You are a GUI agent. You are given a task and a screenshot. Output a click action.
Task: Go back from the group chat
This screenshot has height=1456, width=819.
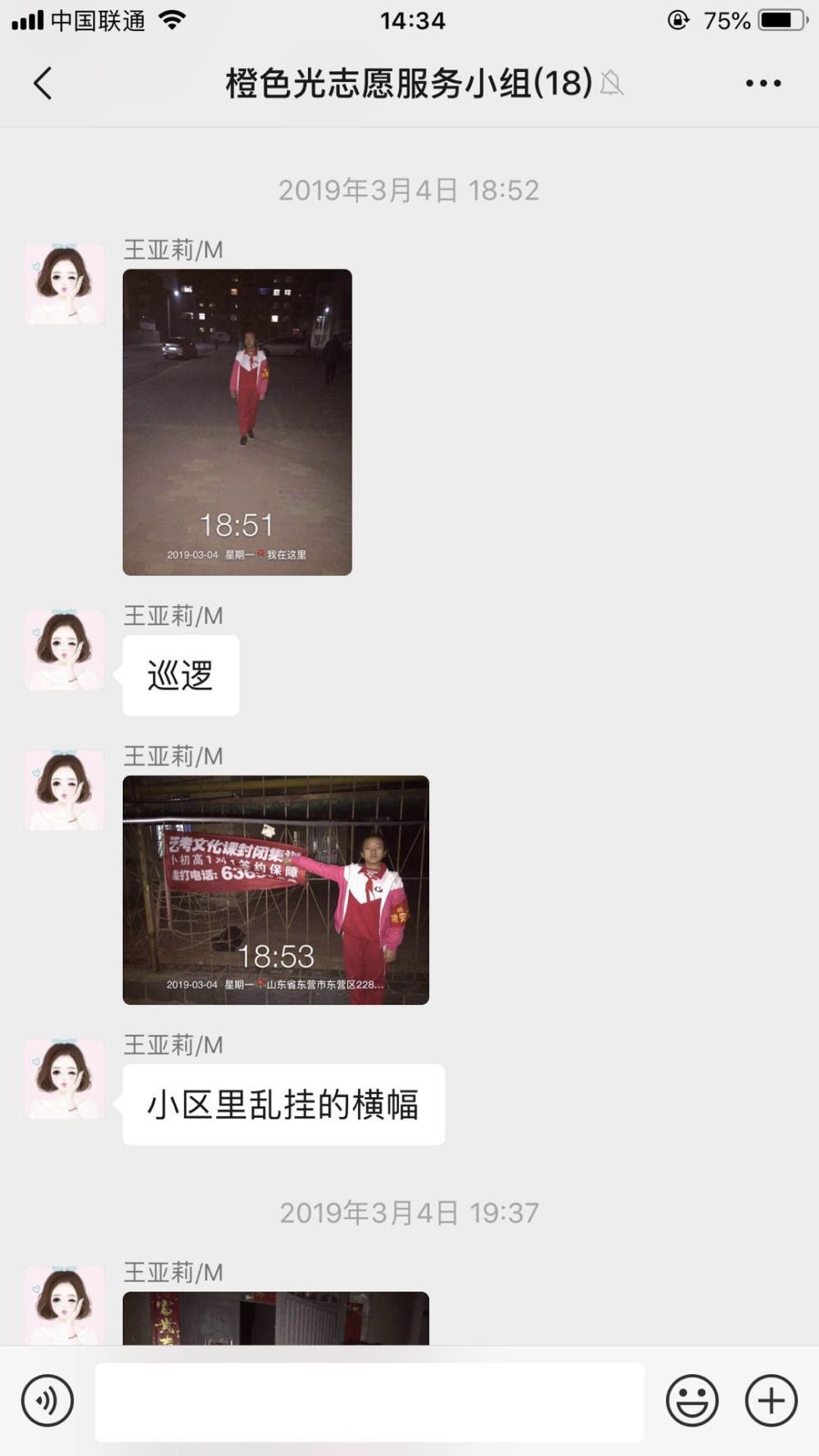[43, 84]
